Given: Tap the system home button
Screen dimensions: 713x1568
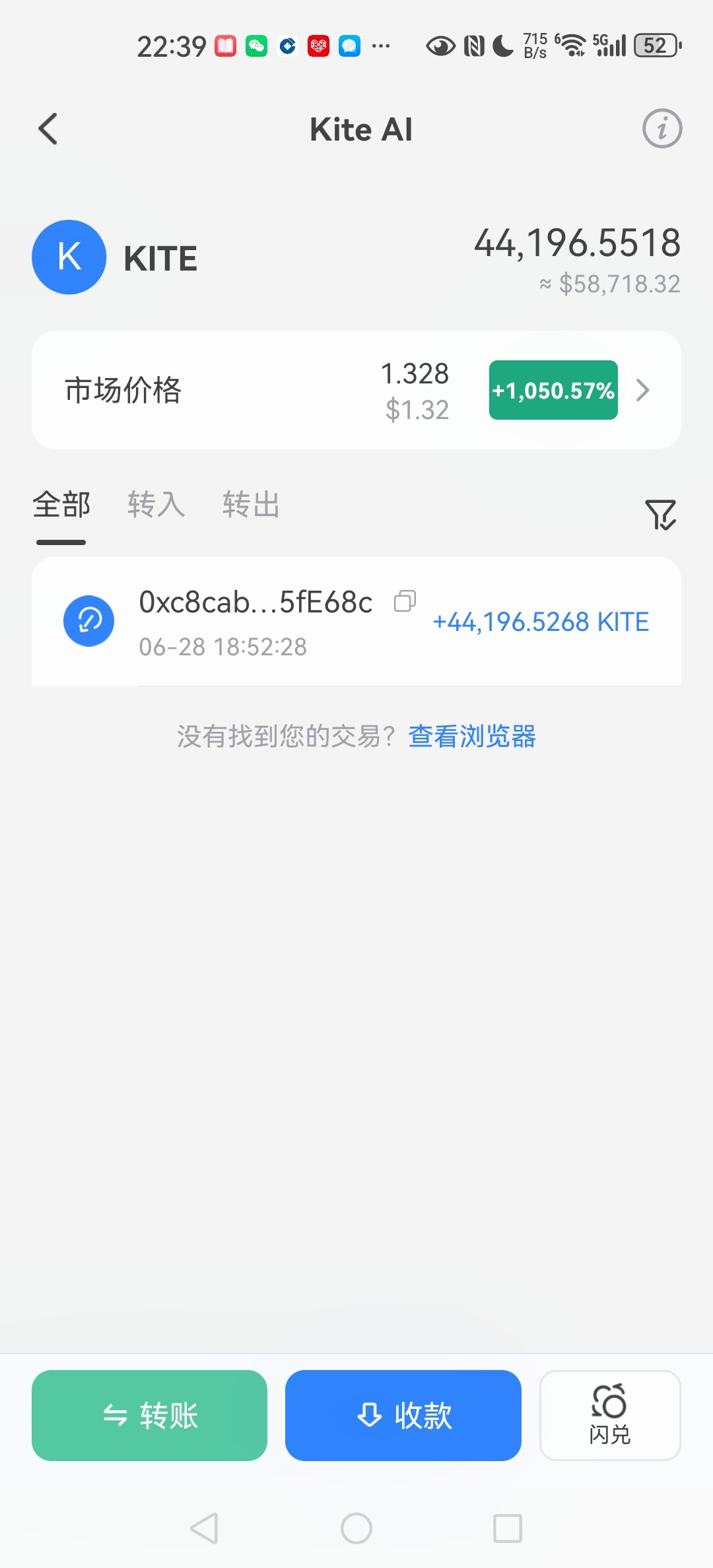Looking at the screenshot, I should coord(356,1528).
